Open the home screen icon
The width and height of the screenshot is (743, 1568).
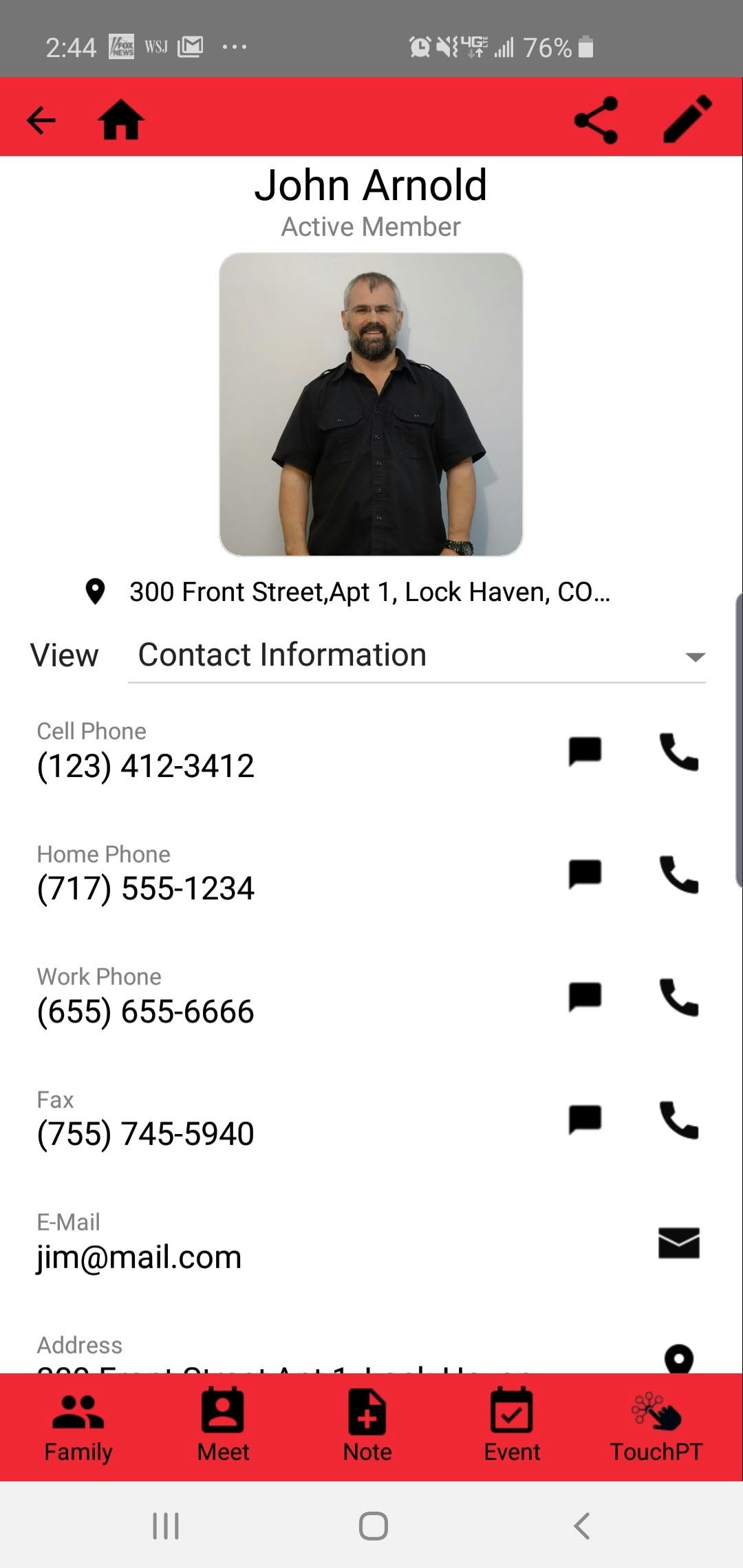coord(121,120)
